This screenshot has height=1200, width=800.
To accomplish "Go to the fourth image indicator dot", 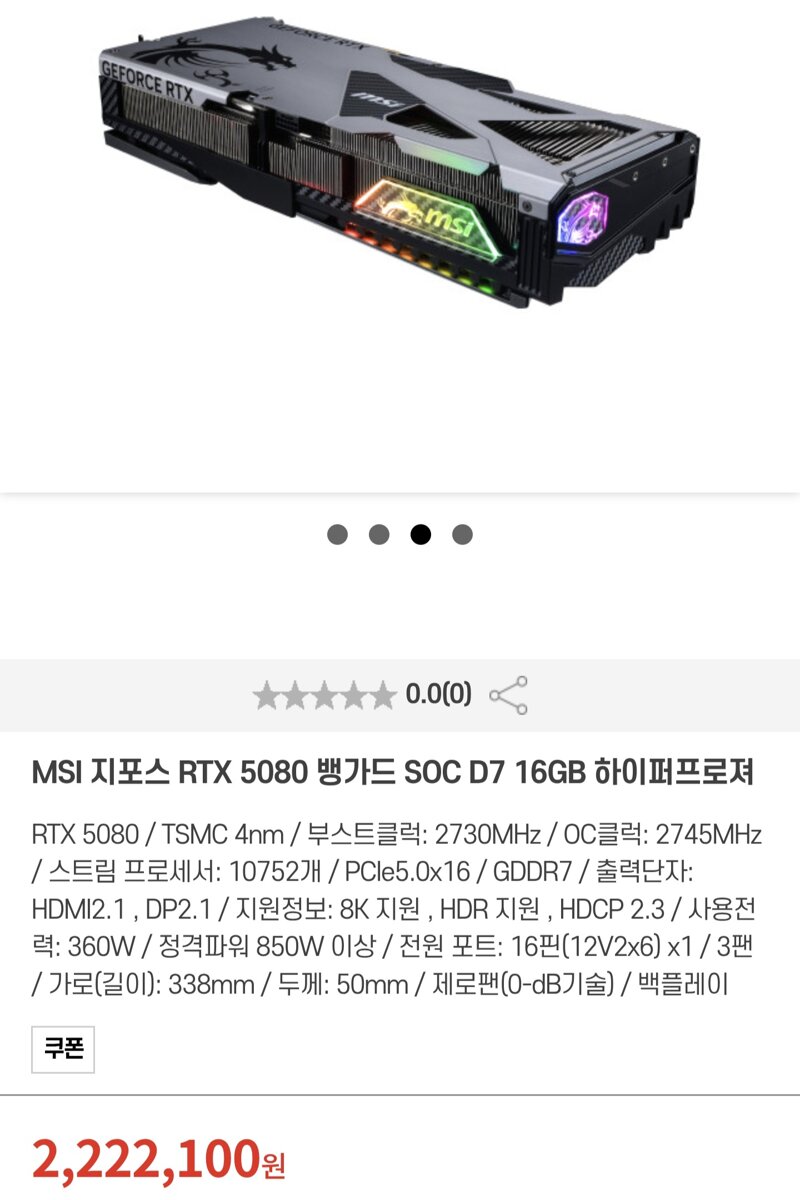I will (x=462, y=534).
